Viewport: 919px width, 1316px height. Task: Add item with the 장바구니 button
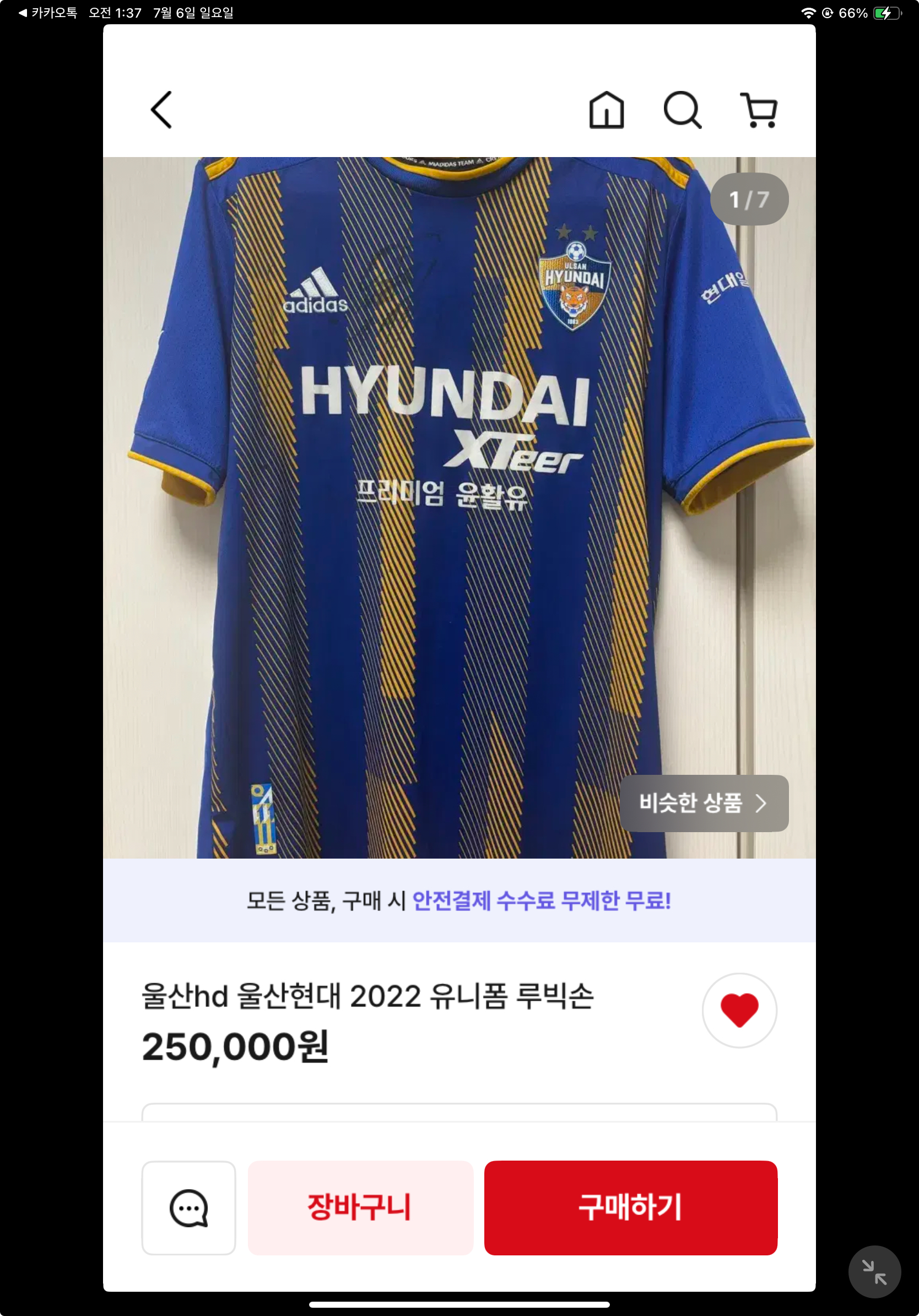(360, 1207)
